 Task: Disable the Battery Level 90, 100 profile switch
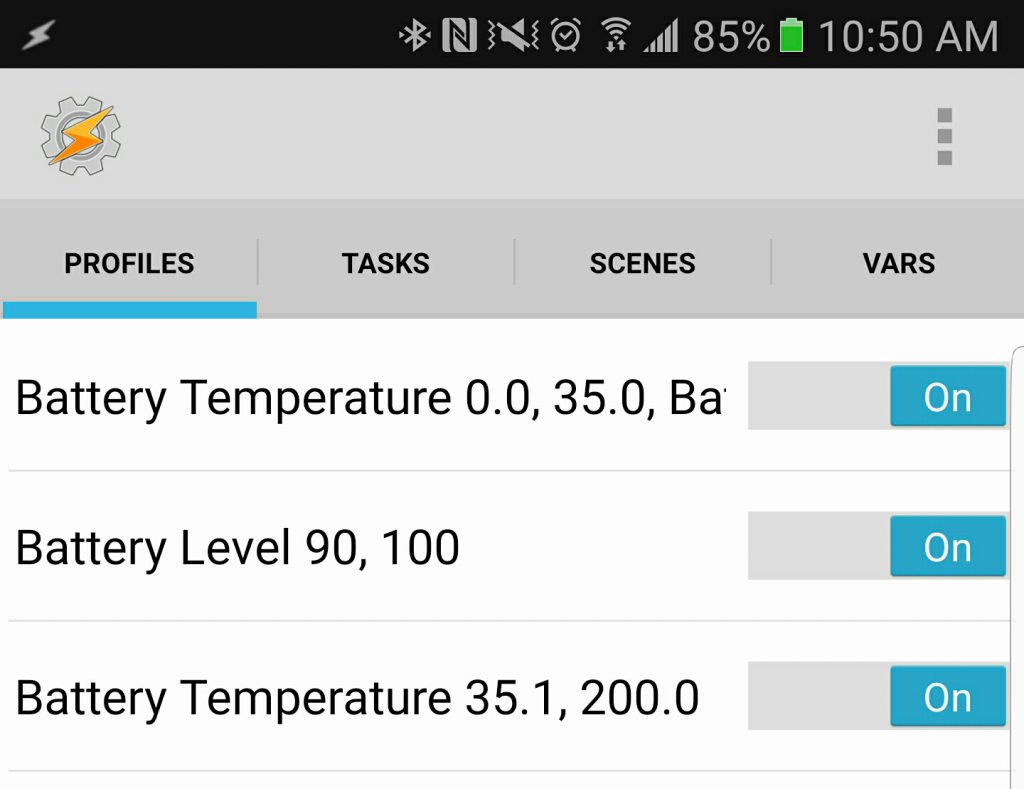pyautogui.click(x=877, y=547)
